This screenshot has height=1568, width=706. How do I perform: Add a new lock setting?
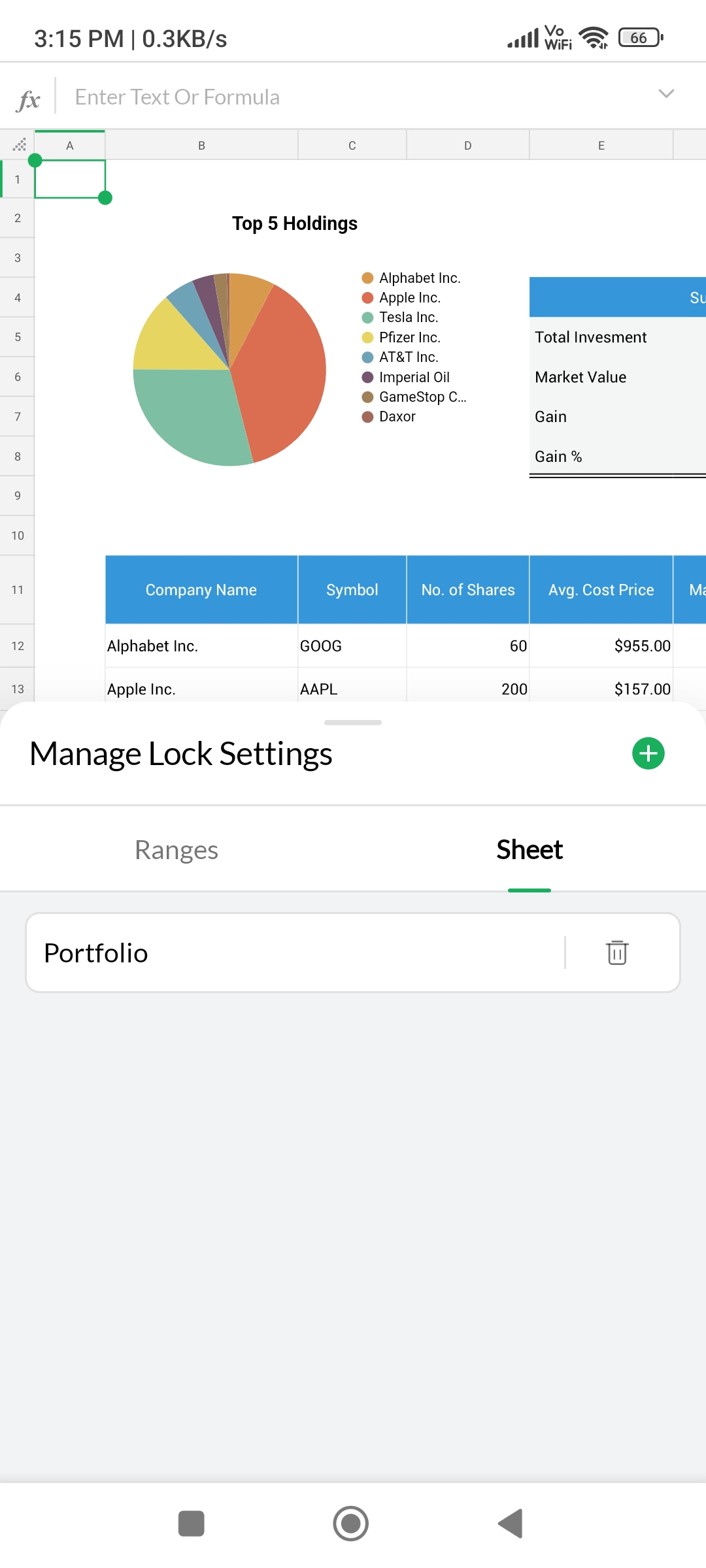point(648,753)
